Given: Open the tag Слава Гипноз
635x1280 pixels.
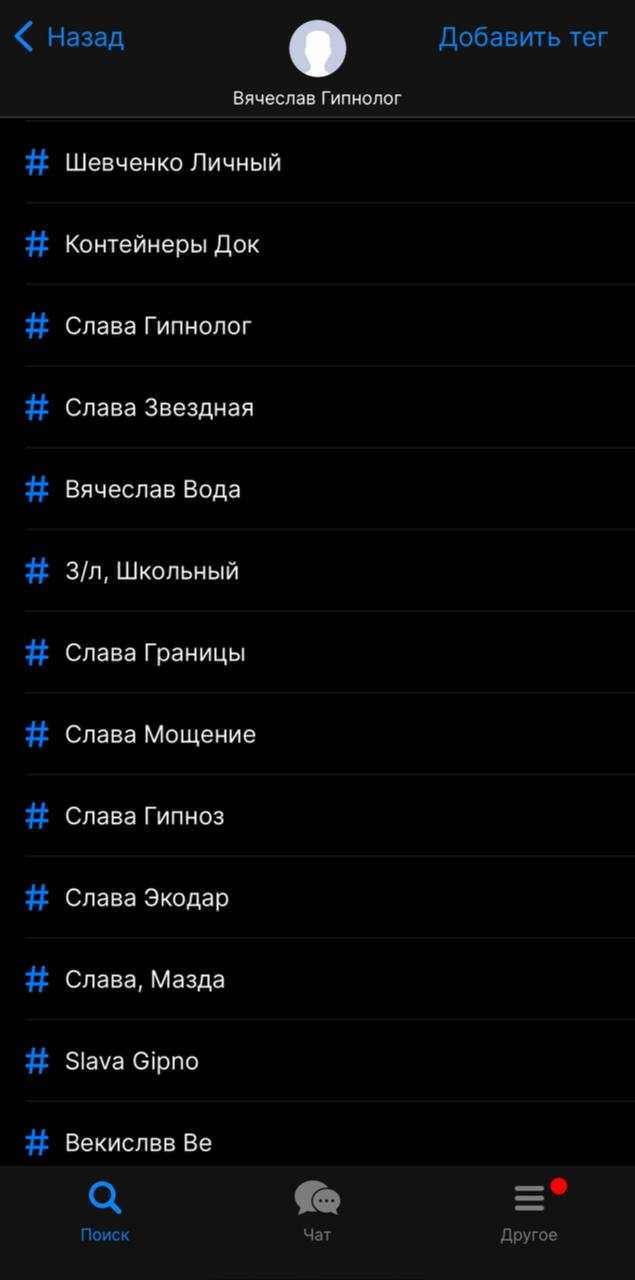Looking at the screenshot, I should coord(144,816).
